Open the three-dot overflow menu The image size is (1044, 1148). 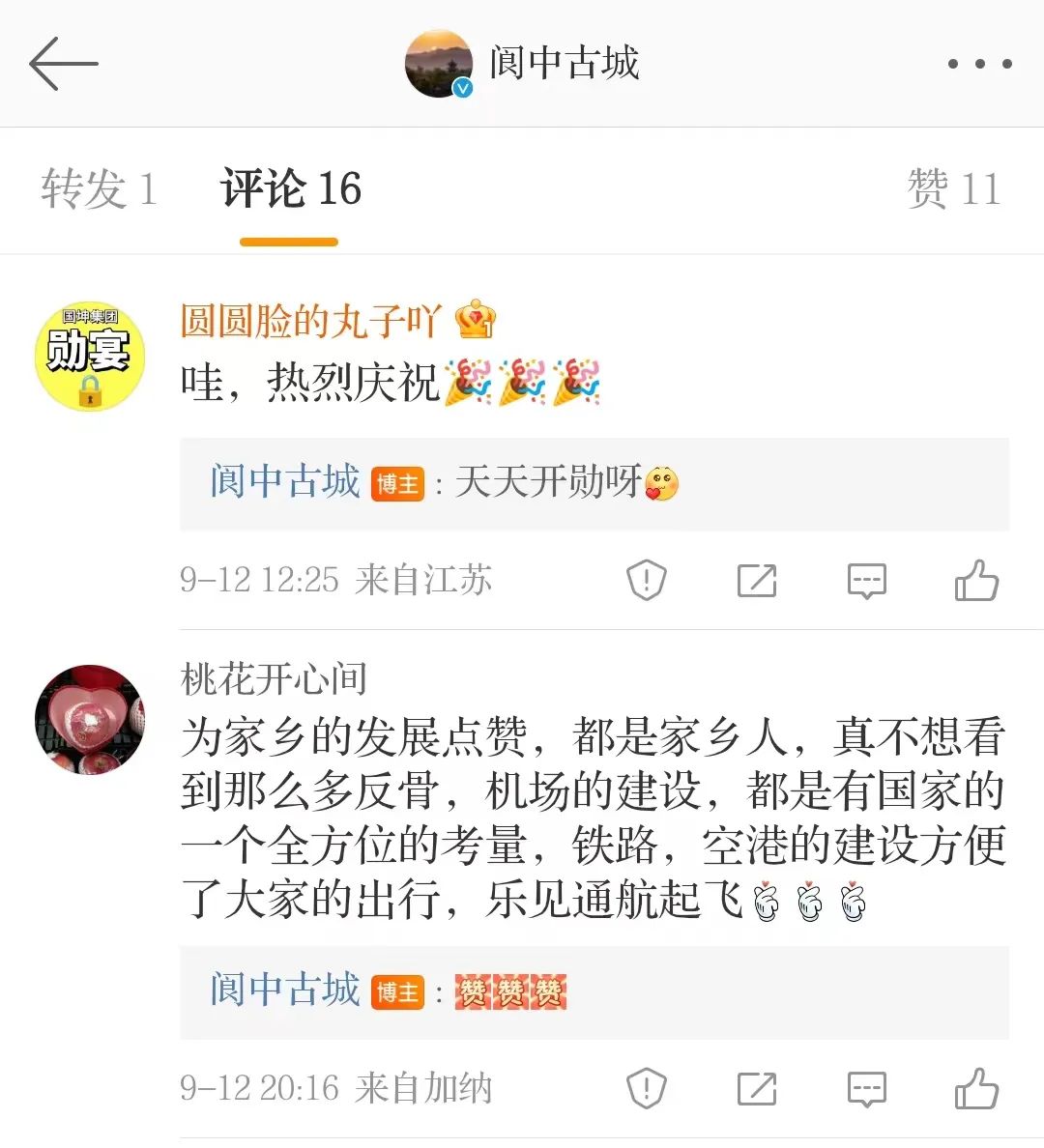(x=979, y=64)
